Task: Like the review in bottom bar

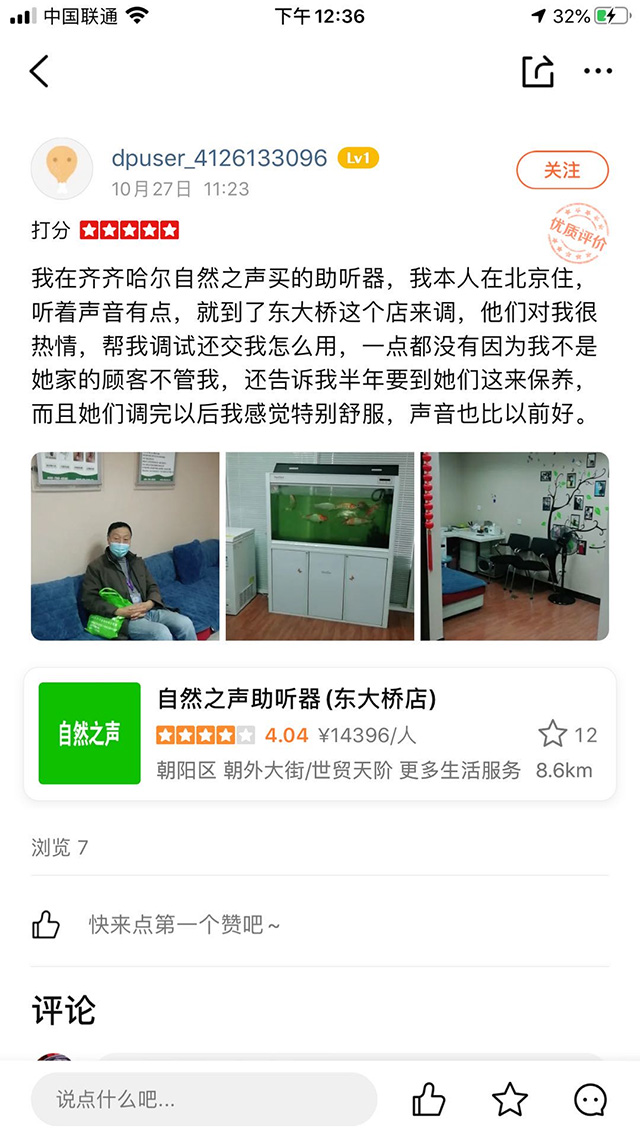Action: point(429,1100)
